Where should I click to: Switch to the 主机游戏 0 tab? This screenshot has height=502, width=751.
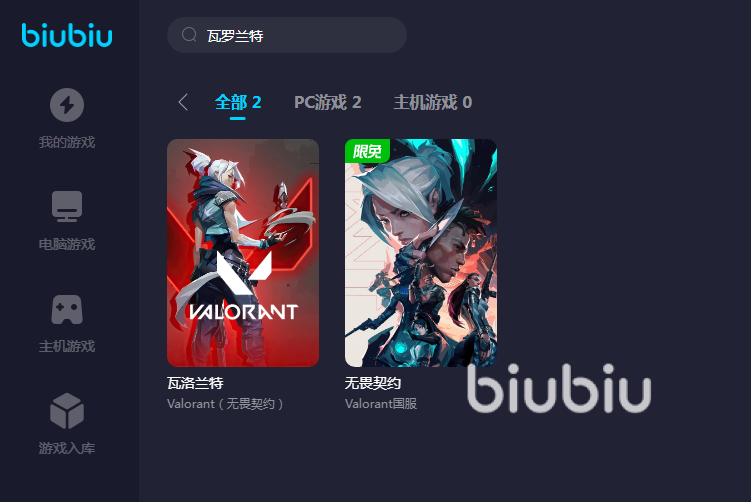[432, 102]
